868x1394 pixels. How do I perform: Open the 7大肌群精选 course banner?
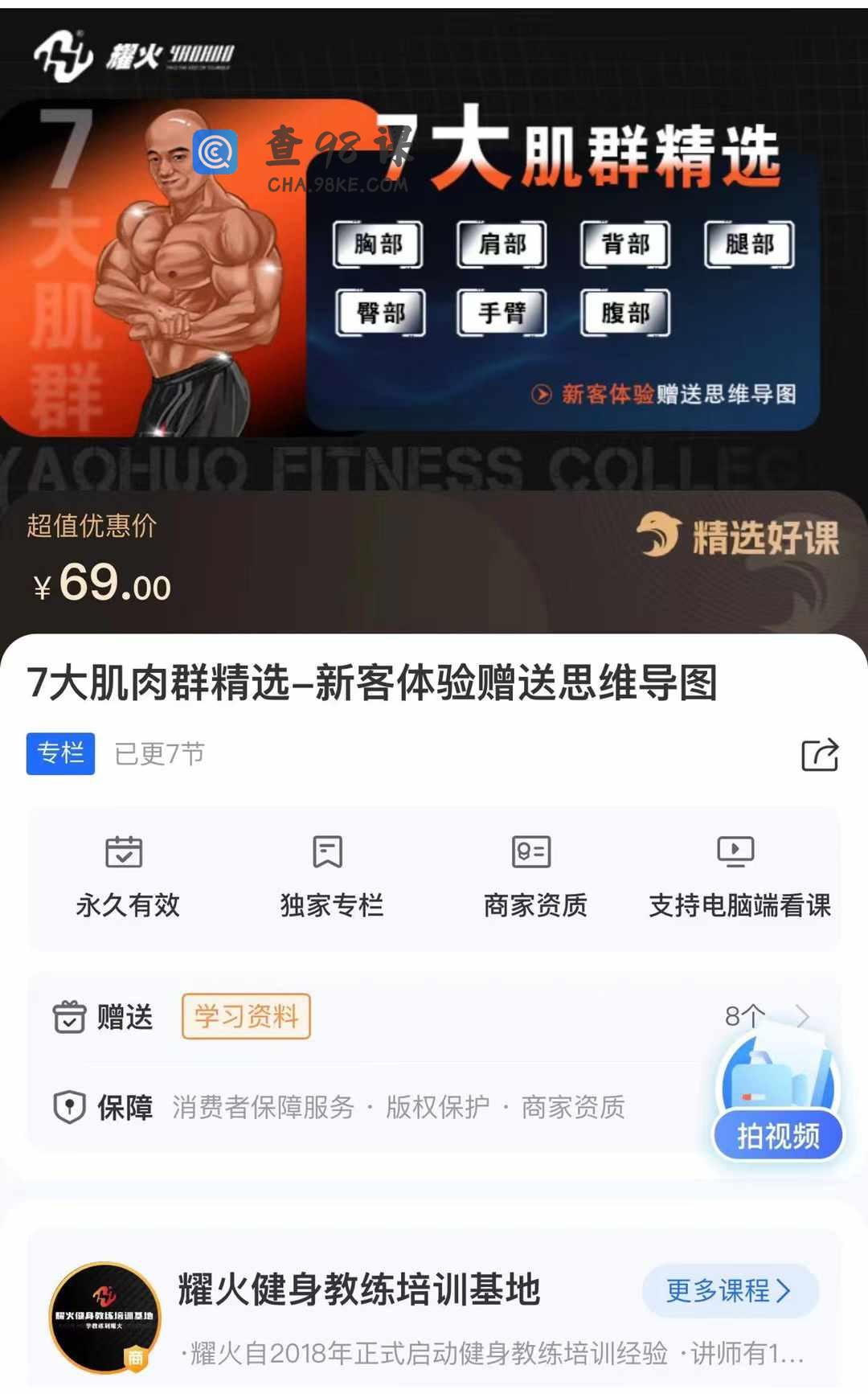click(434, 265)
